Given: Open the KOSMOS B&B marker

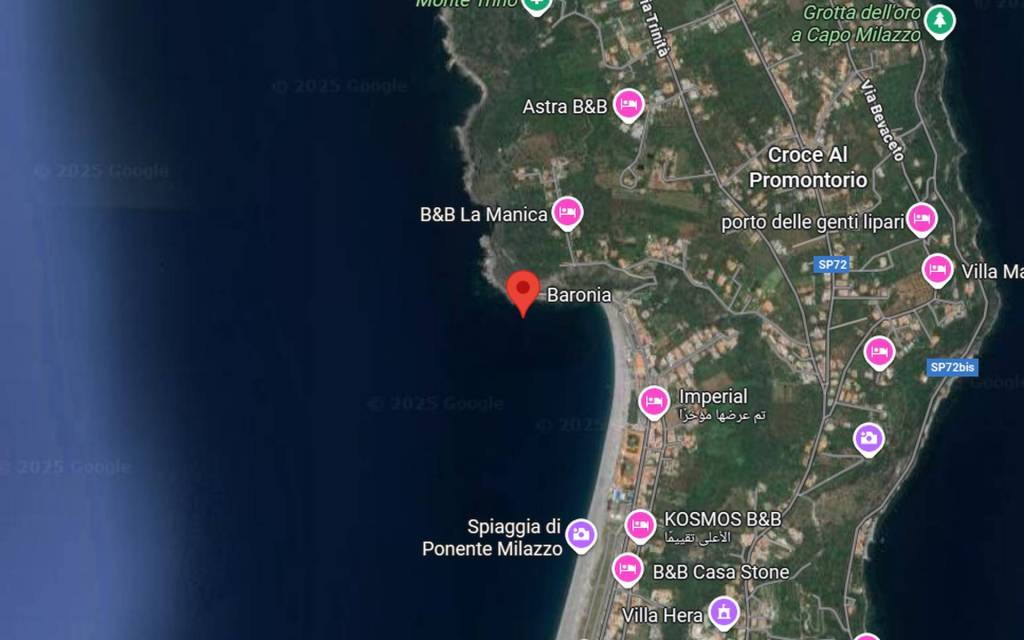Looking at the screenshot, I should tap(640, 524).
